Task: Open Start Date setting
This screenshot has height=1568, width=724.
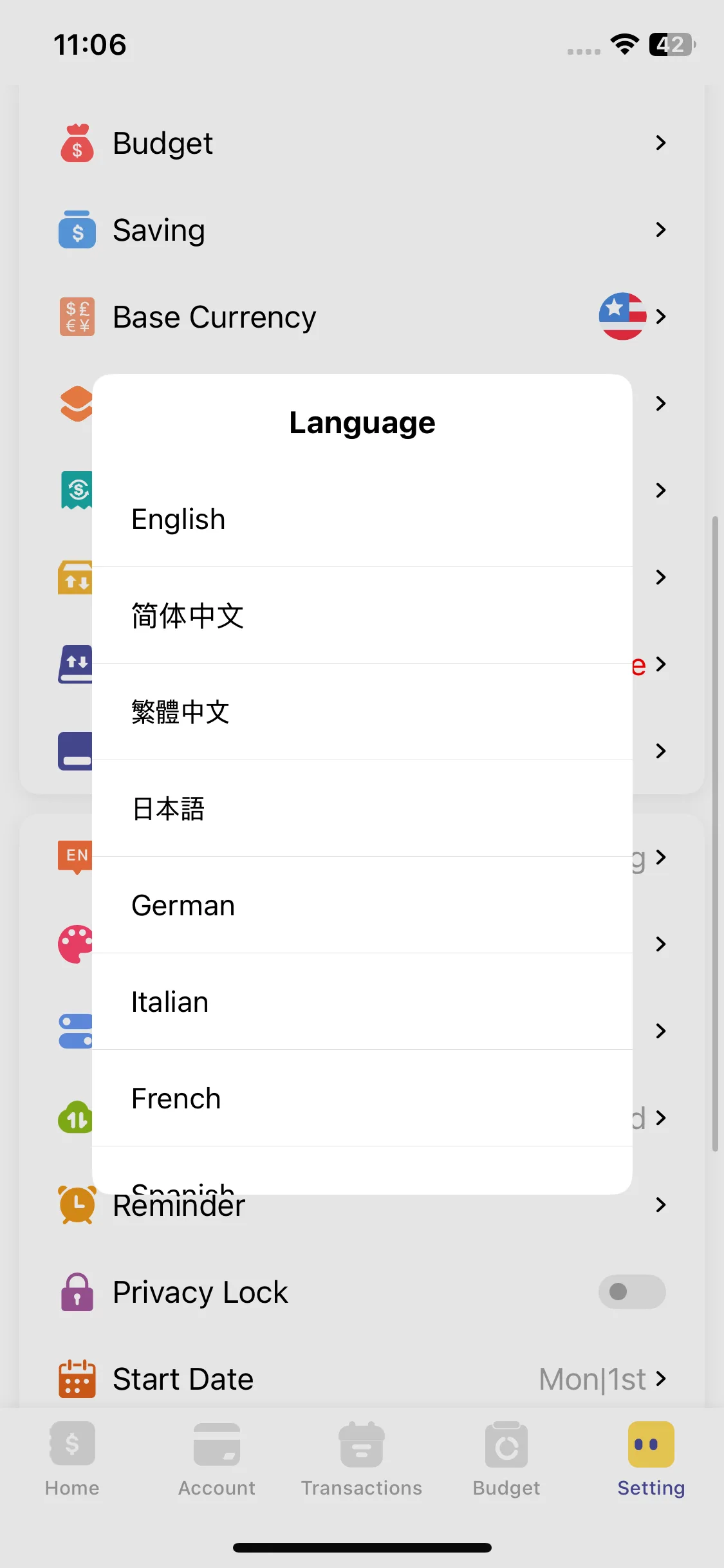Action: [362, 1379]
